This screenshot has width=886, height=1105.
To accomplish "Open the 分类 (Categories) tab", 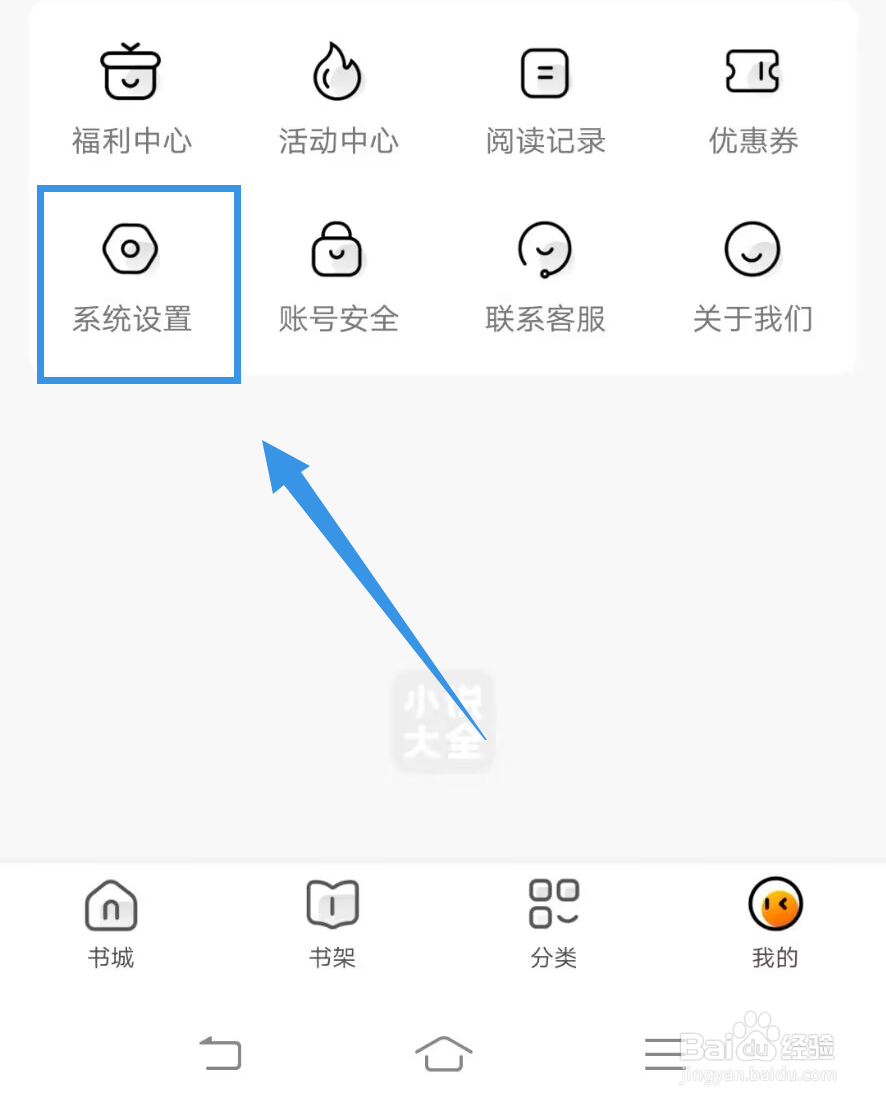I will click(x=554, y=925).
